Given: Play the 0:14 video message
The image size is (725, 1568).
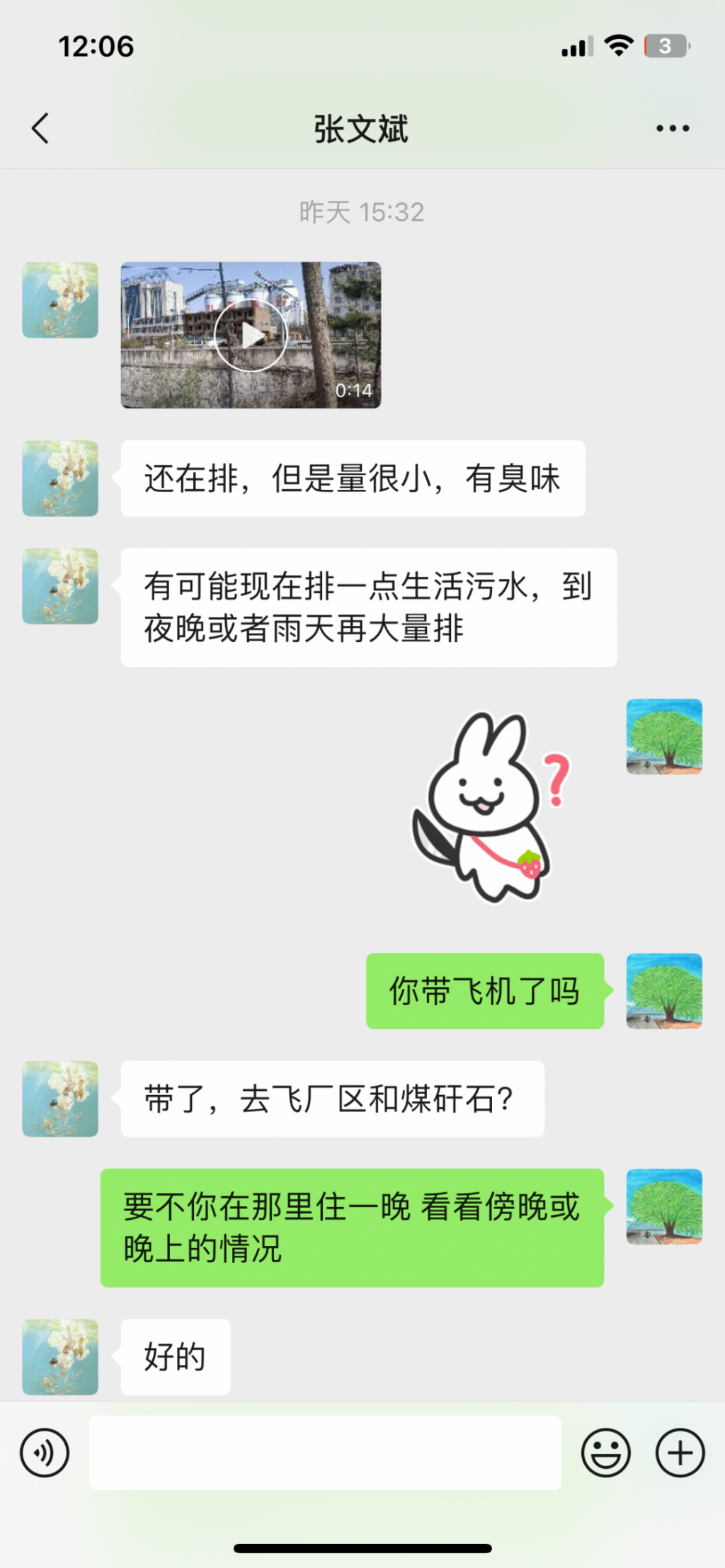Looking at the screenshot, I should click(x=251, y=335).
